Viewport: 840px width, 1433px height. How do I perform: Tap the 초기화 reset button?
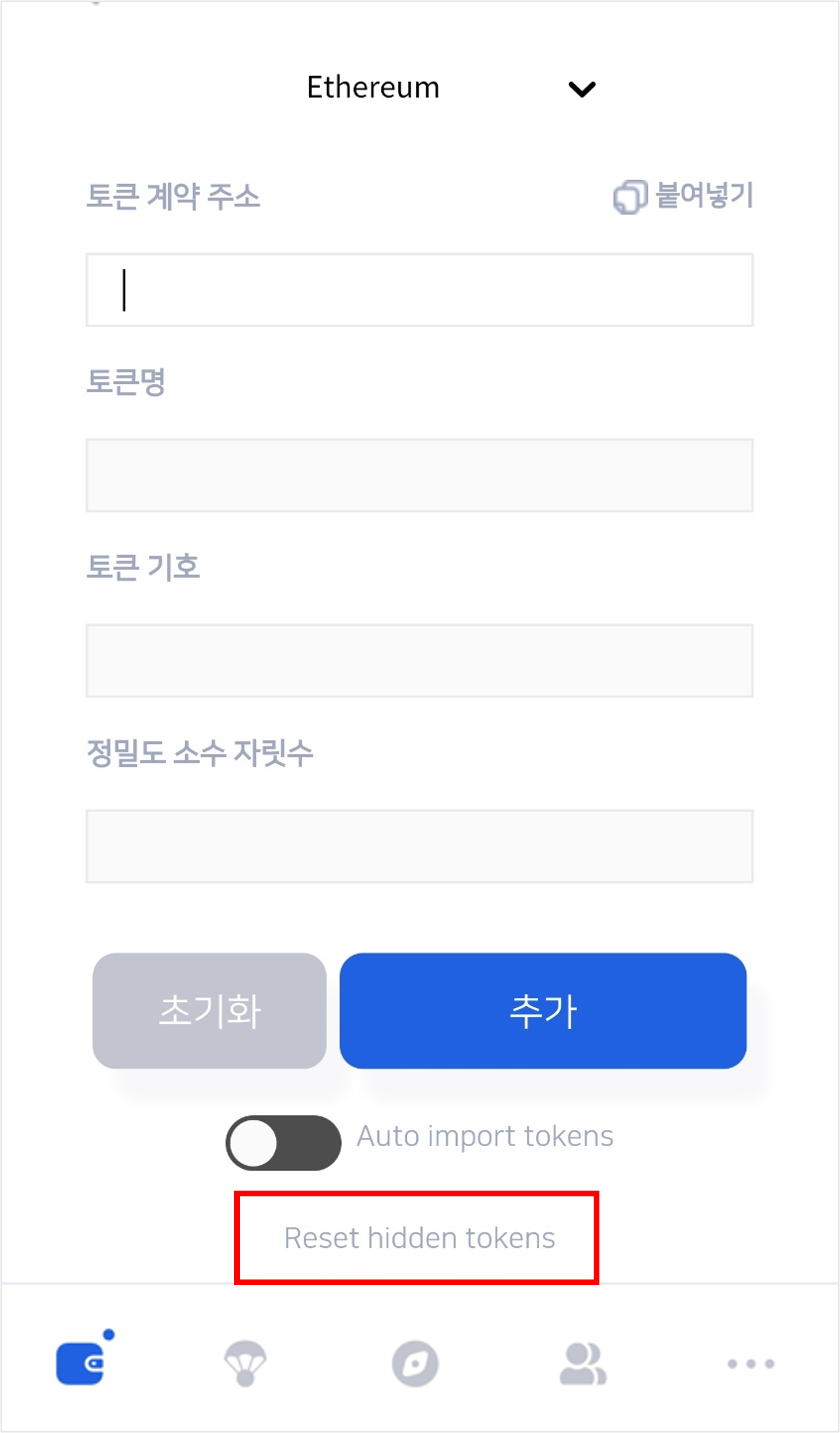[x=209, y=1011]
